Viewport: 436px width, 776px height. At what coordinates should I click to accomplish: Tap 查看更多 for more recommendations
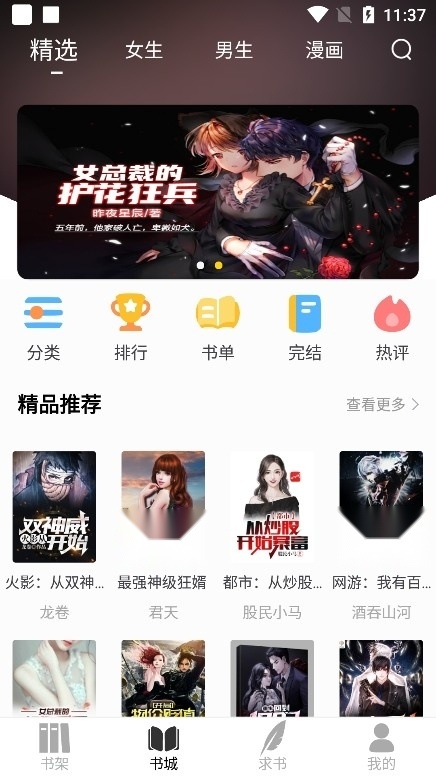[383, 404]
